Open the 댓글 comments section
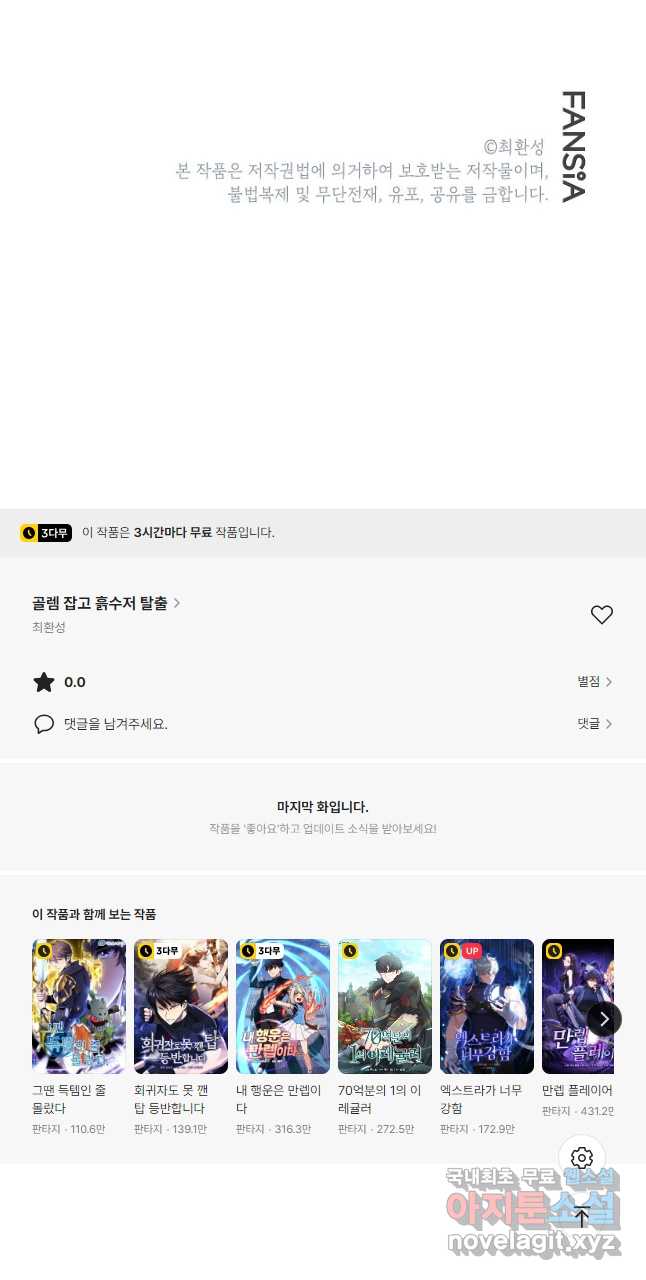Image resolution: width=646 pixels, height=1280 pixels. [594, 724]
